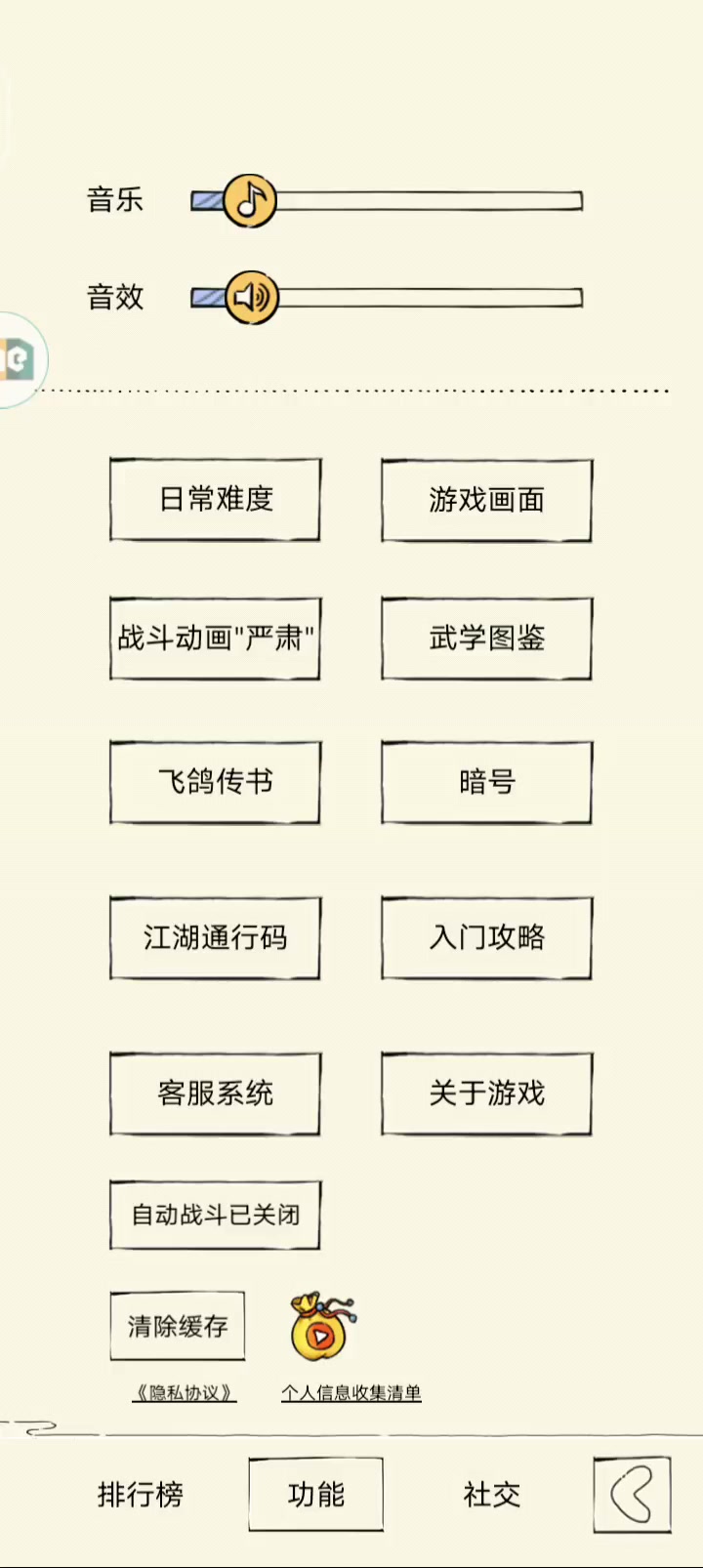703x1568 pixels.
Task: Open the 个人信息收集清单 link
Action: click(x=351, y=1393)
